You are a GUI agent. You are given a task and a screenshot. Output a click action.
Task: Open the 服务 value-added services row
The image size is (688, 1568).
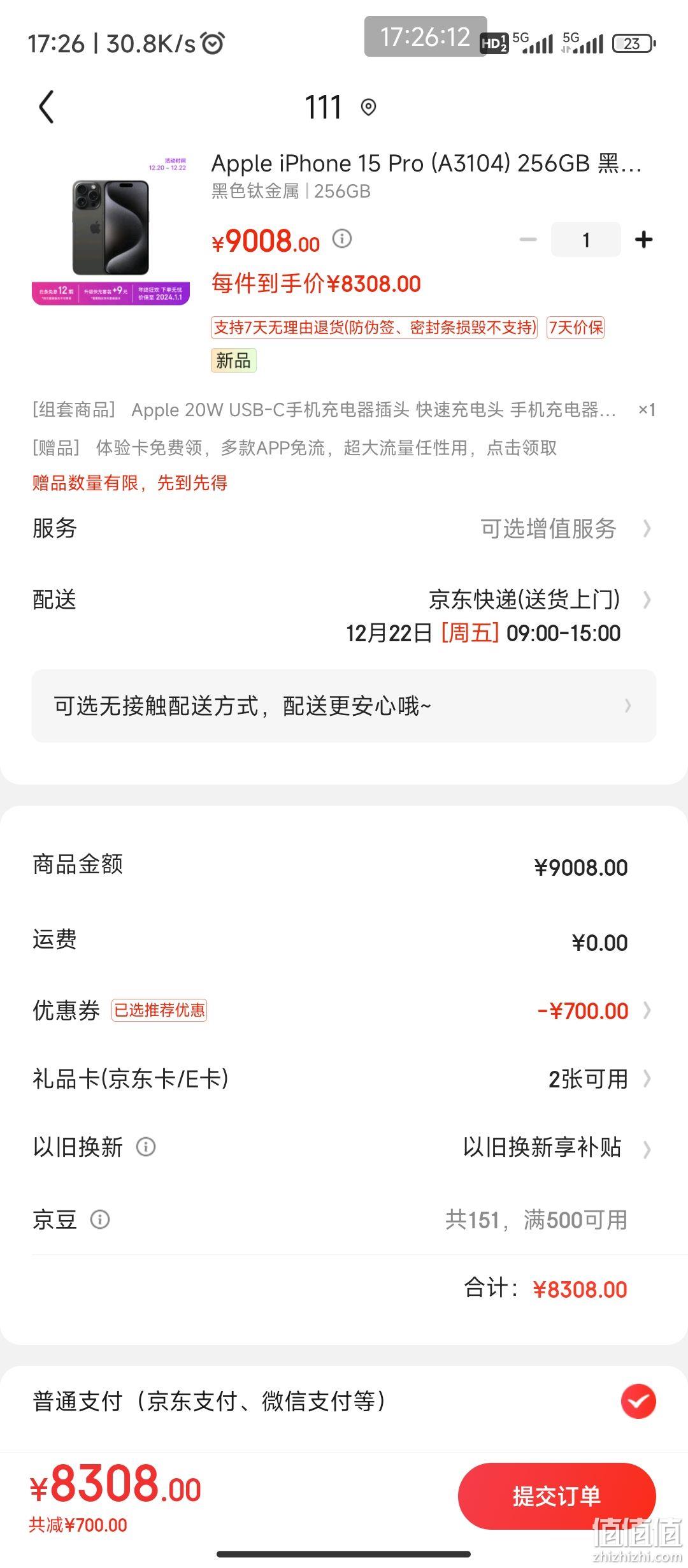[344, 528]
